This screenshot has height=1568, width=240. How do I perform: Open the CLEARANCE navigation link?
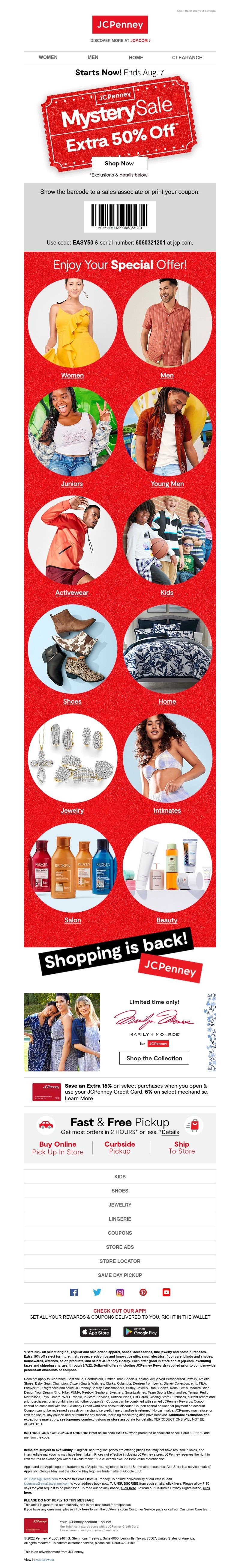click(x=186, y=57)
